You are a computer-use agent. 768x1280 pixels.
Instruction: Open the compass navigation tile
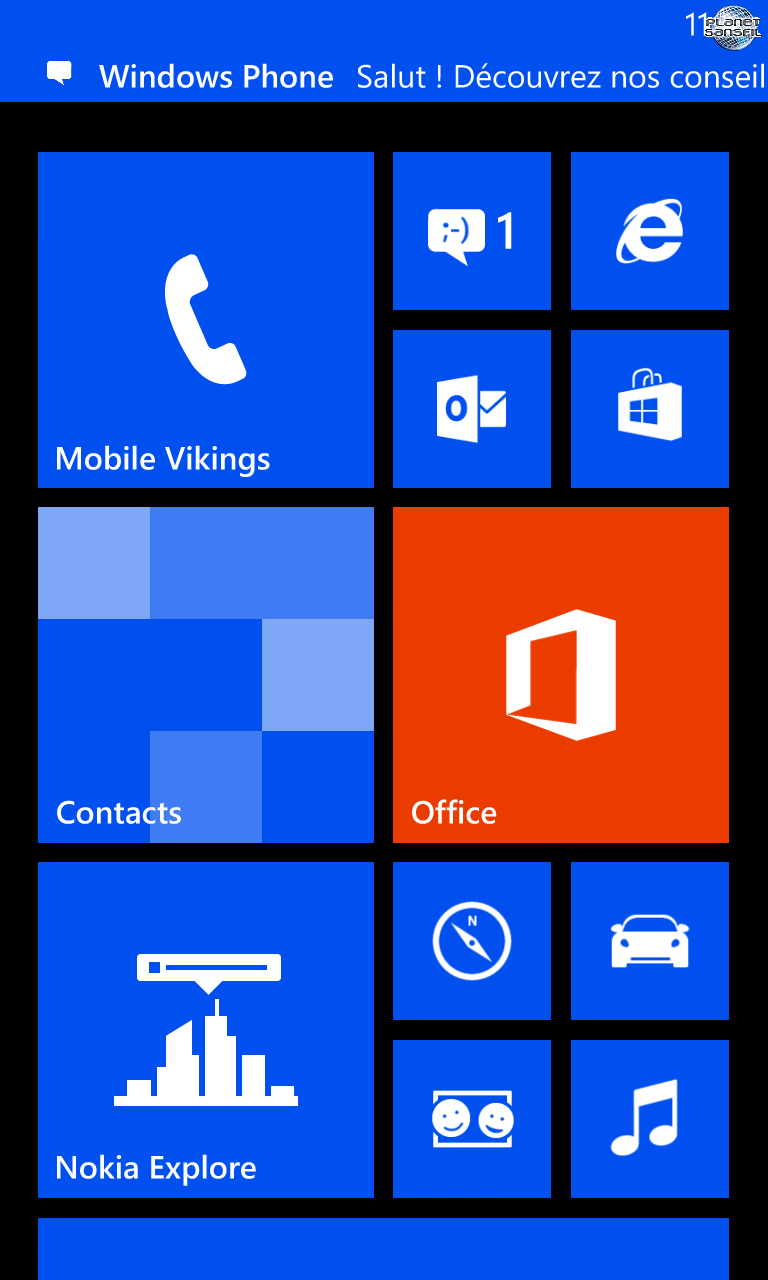pyautogui.click(x=472, y=941)
